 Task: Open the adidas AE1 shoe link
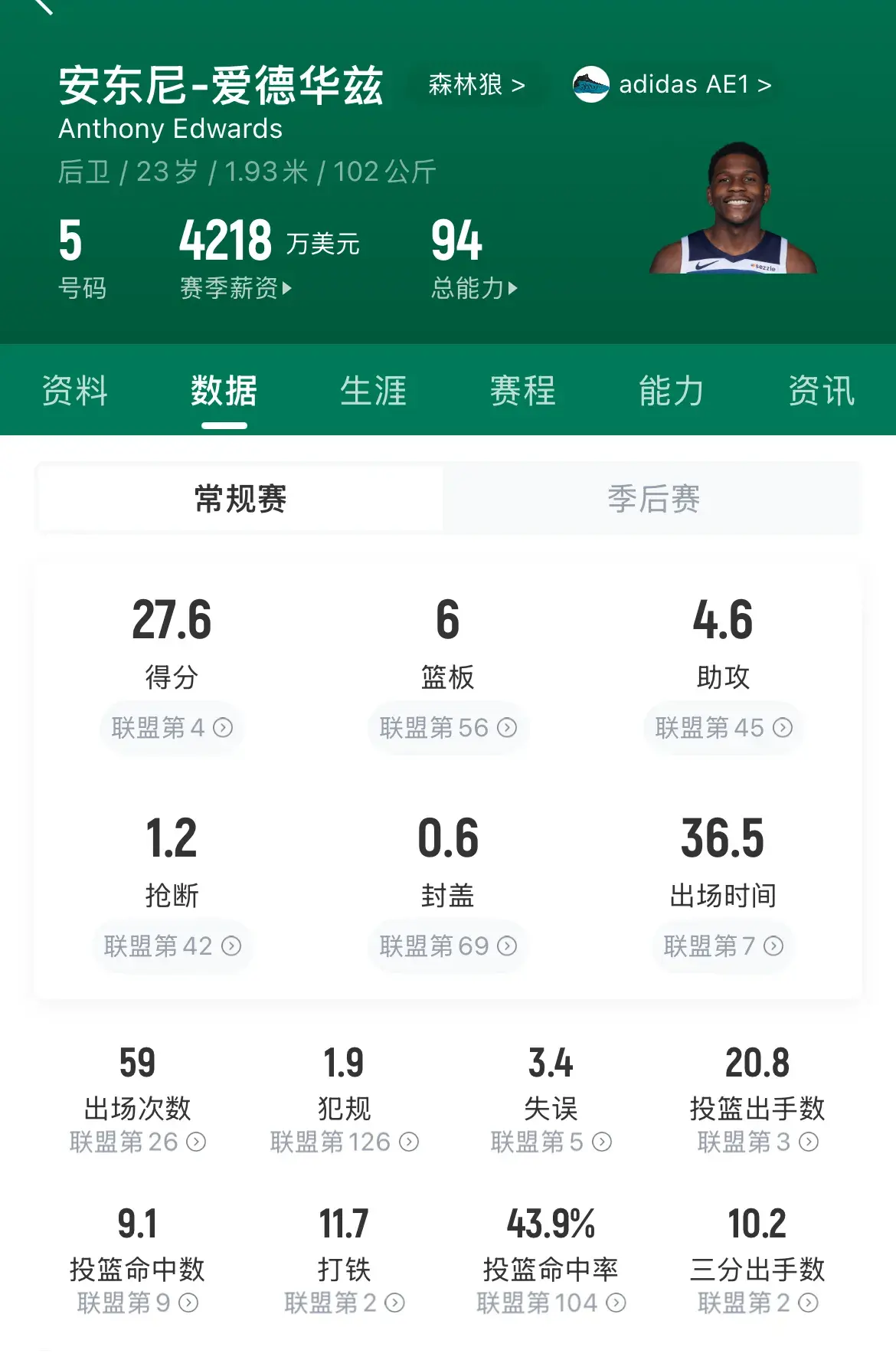[x=674, y=84]
